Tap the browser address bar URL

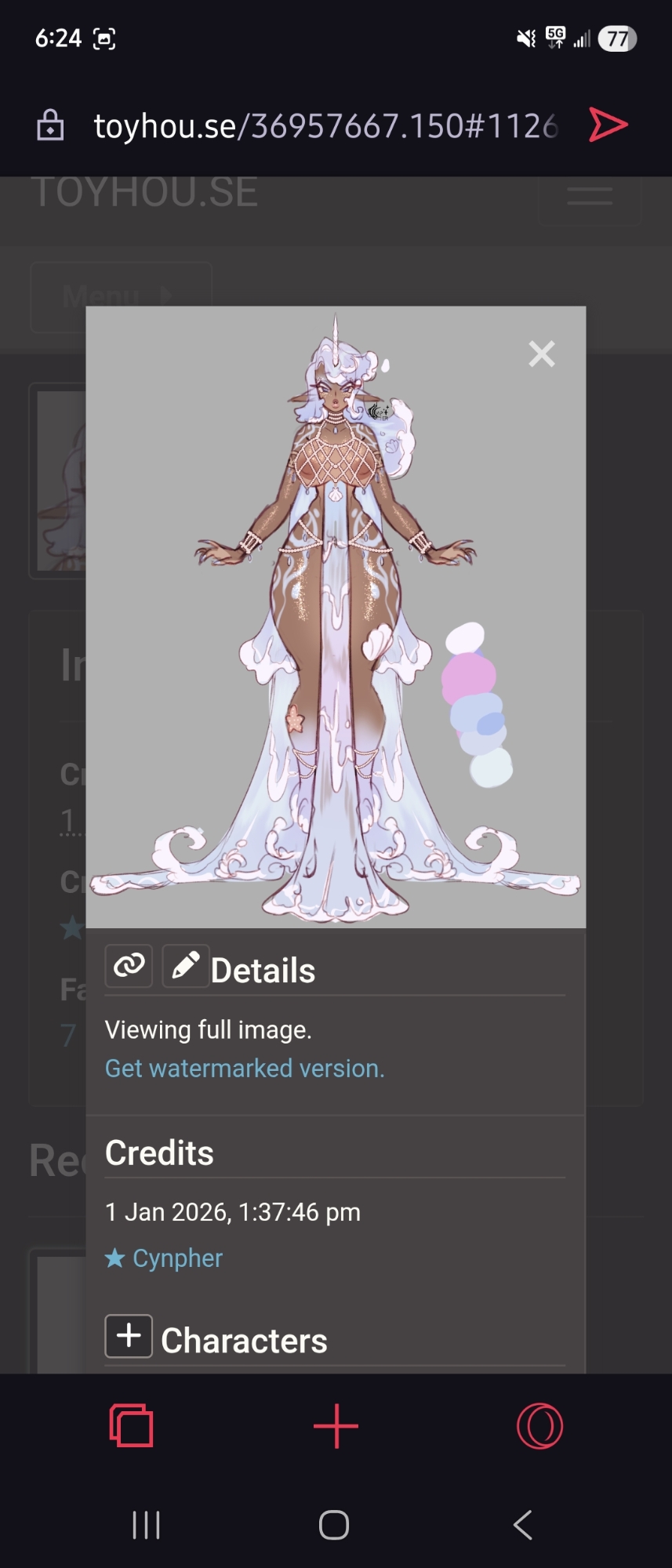(x=325, y=125)
